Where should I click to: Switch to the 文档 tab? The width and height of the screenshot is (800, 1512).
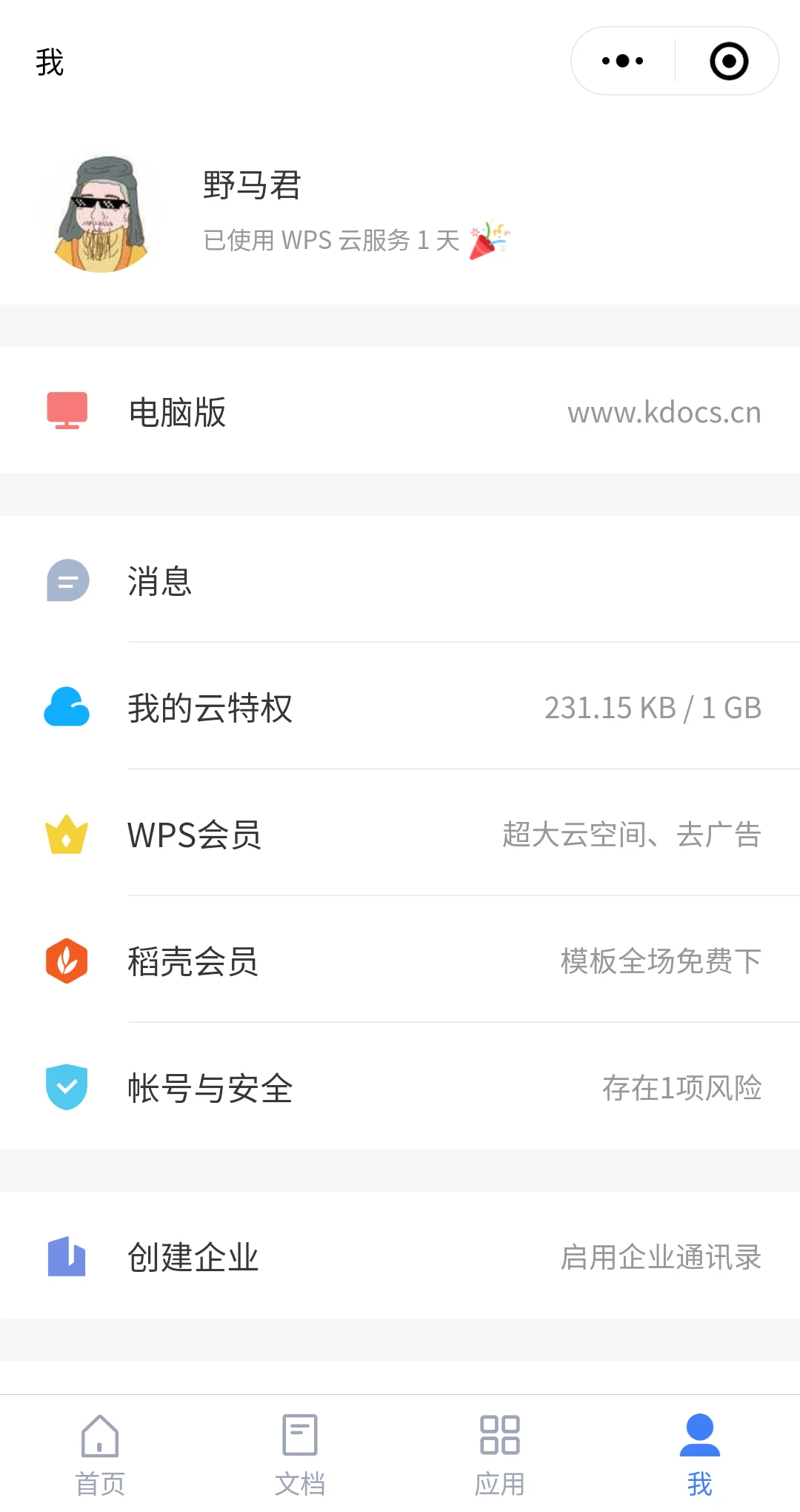click(300, 1454)
